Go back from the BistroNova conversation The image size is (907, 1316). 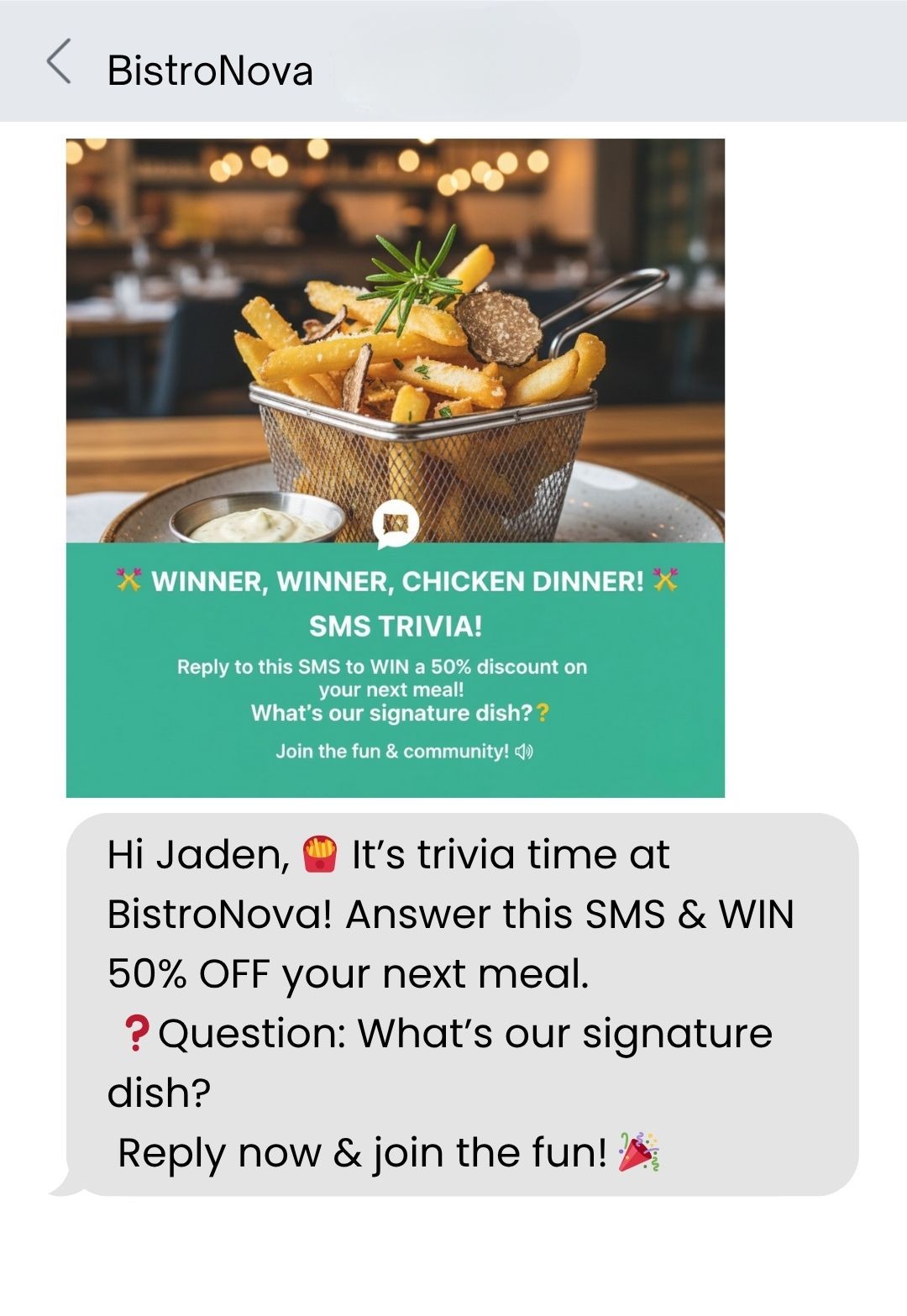59,62
